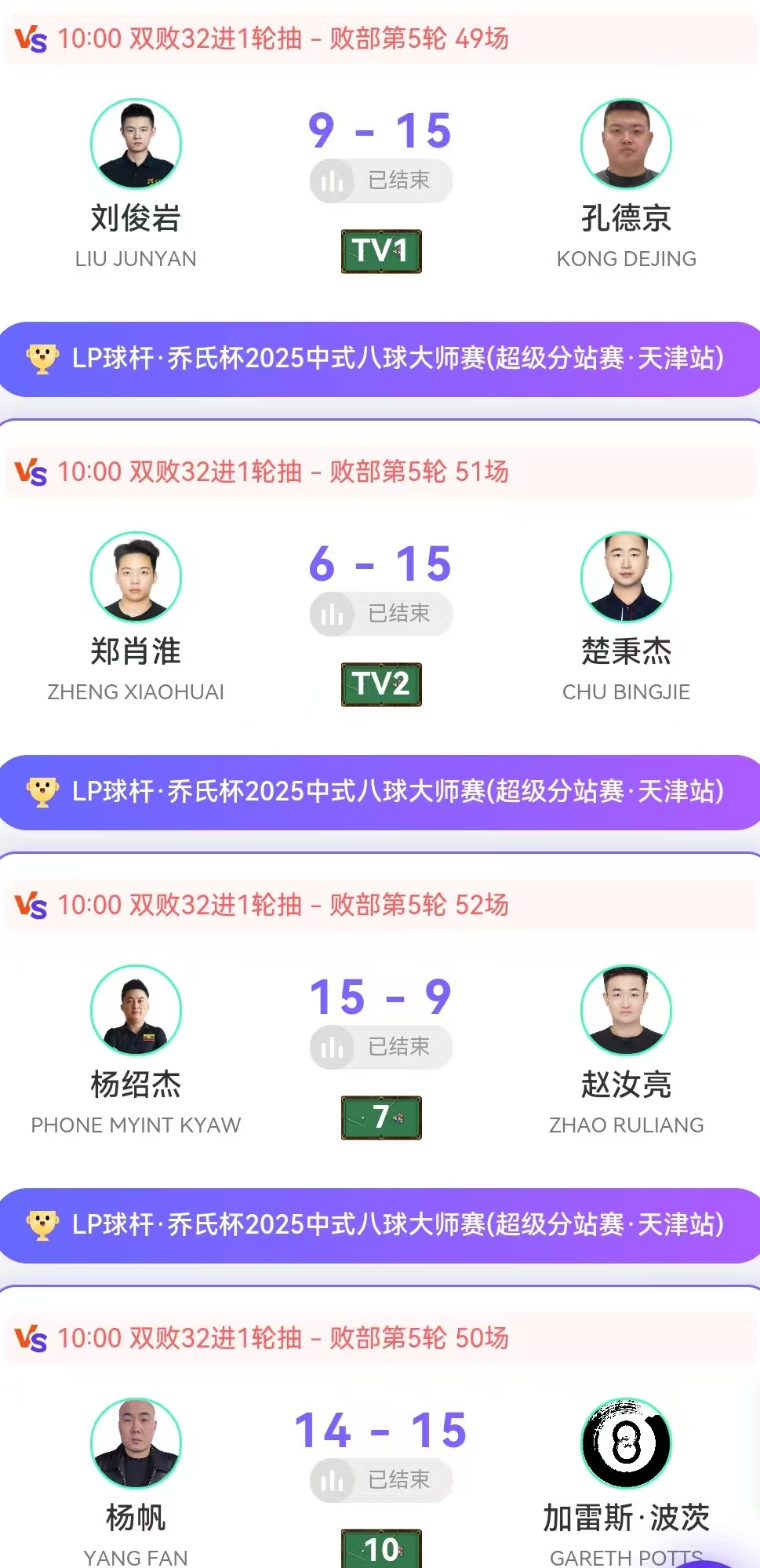The height and width of the screenshot is (1568, 760).
Task: Open Kong Dejing's player avatar
Action: (x=626, y=144)
